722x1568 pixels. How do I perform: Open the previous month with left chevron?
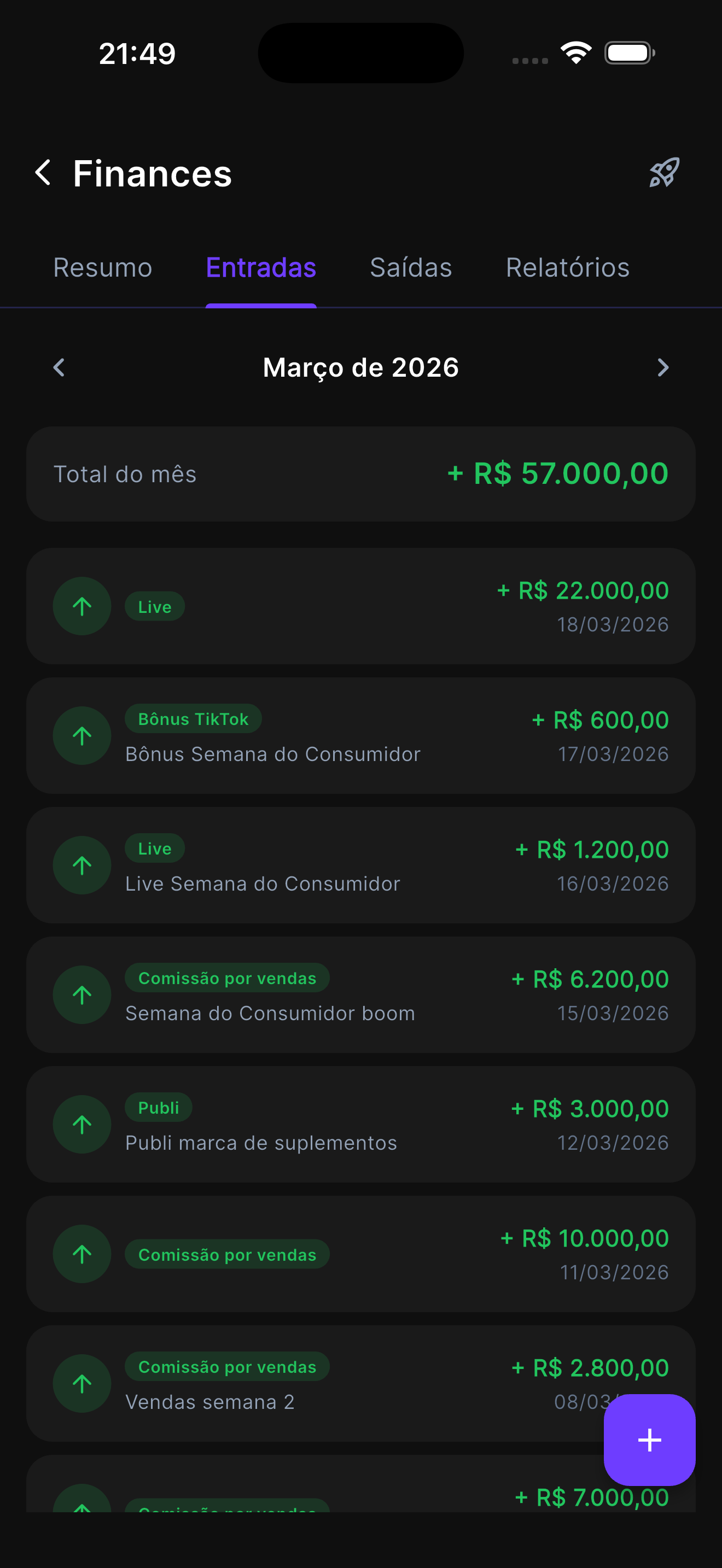(x=59, y=367)
